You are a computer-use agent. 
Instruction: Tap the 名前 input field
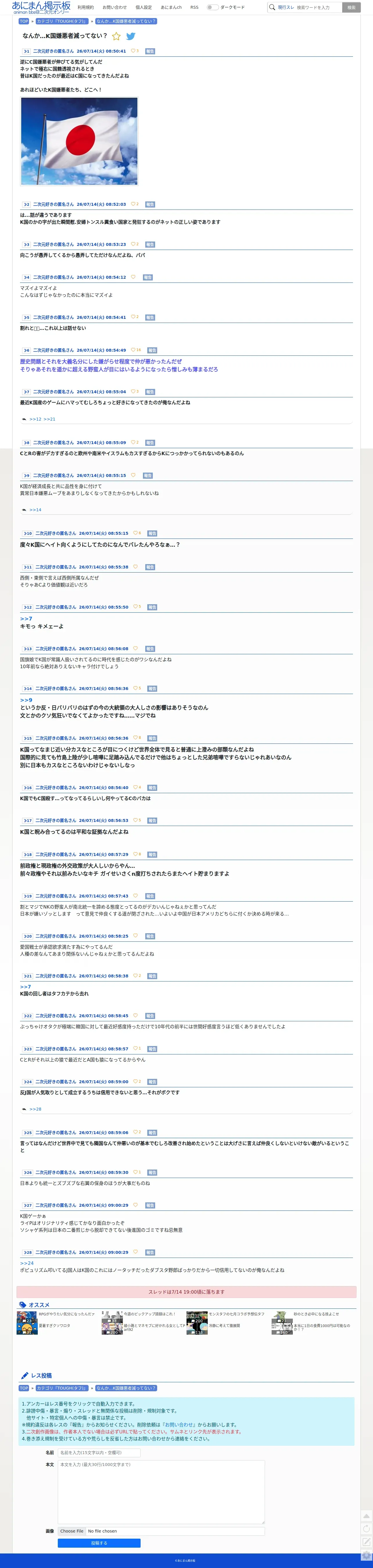(99, 1452)
